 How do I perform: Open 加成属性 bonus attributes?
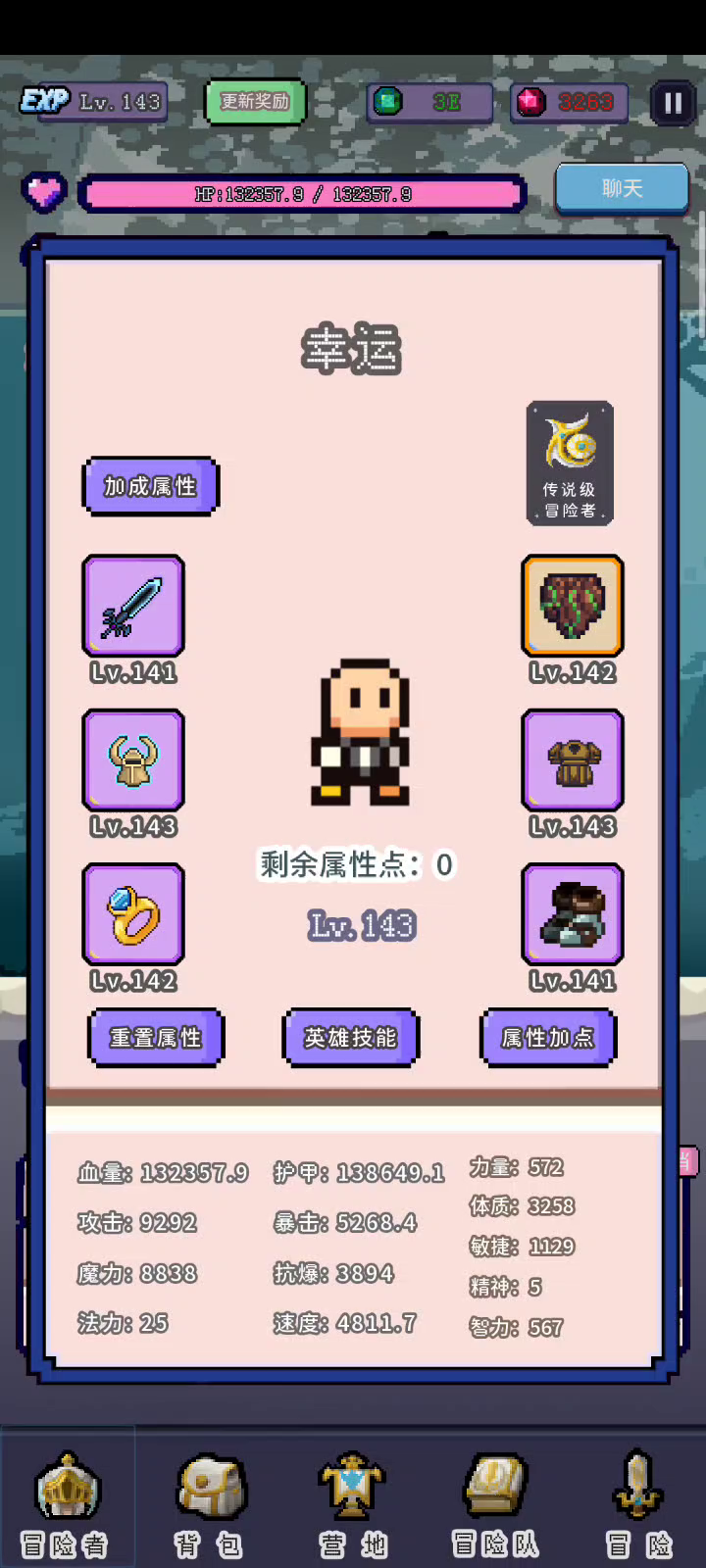[x=150, y=486]
